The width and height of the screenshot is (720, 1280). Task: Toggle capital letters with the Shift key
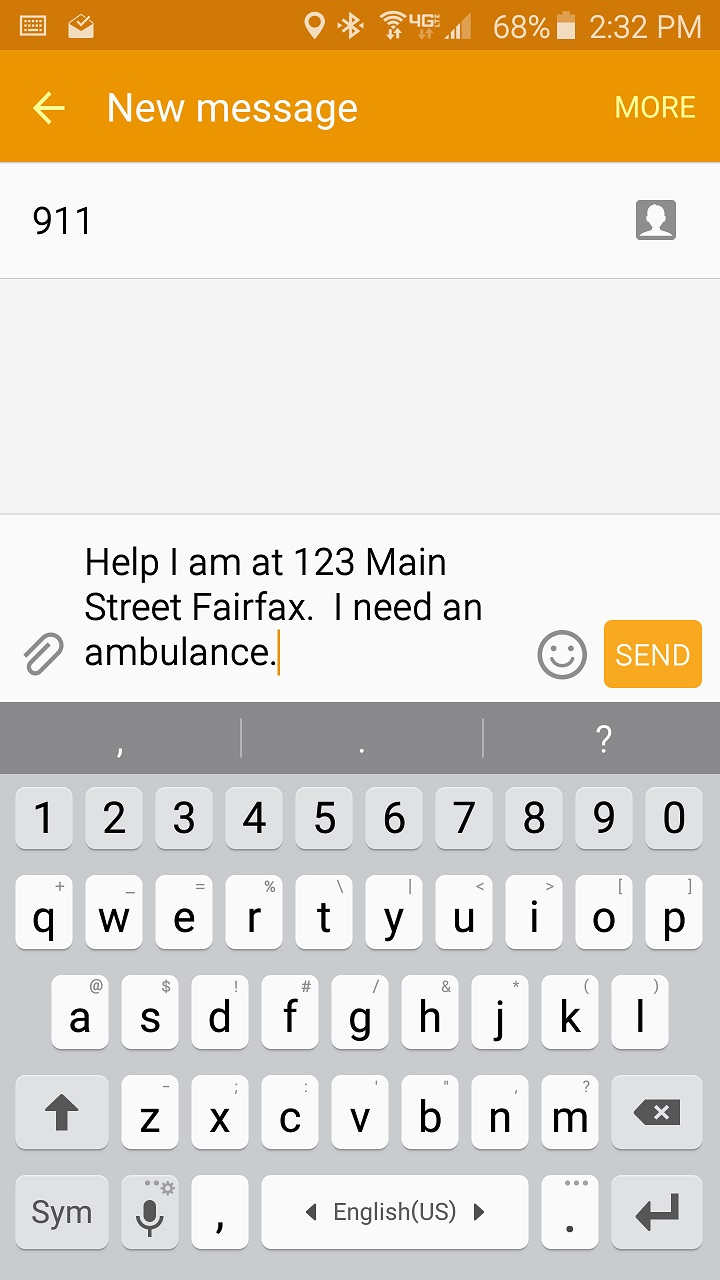[61, 1112]
